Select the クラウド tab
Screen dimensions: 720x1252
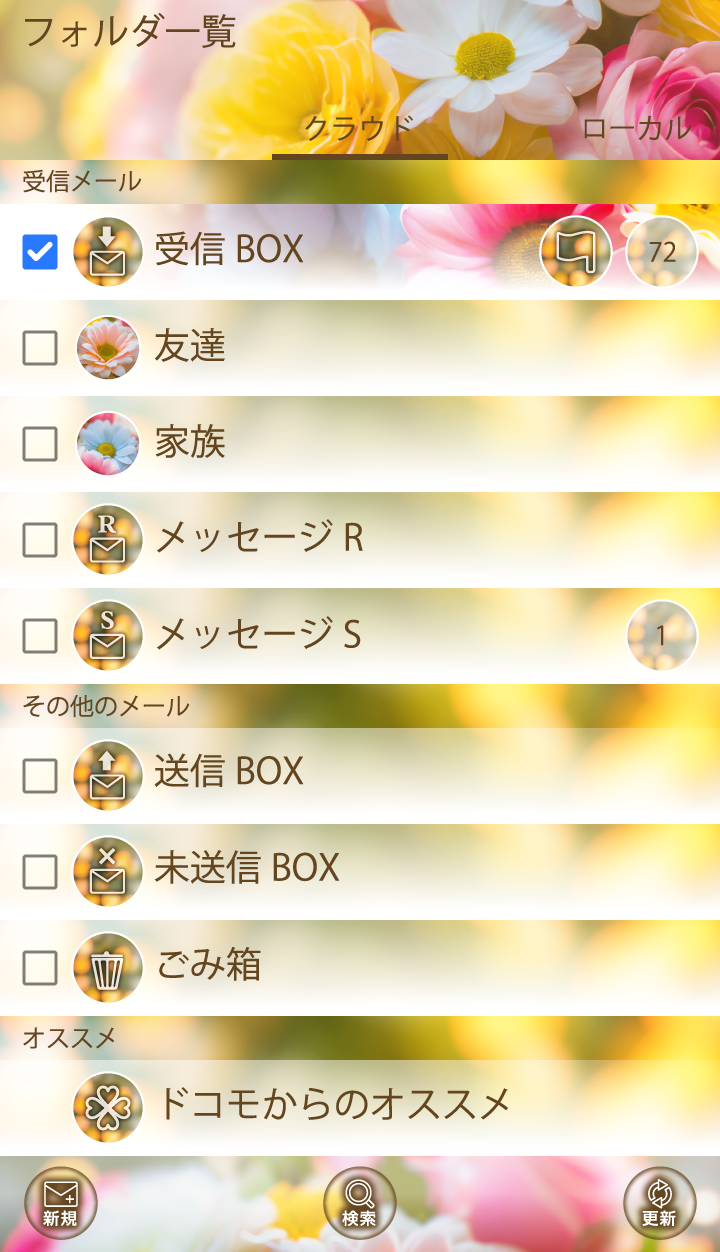(359, 128)
